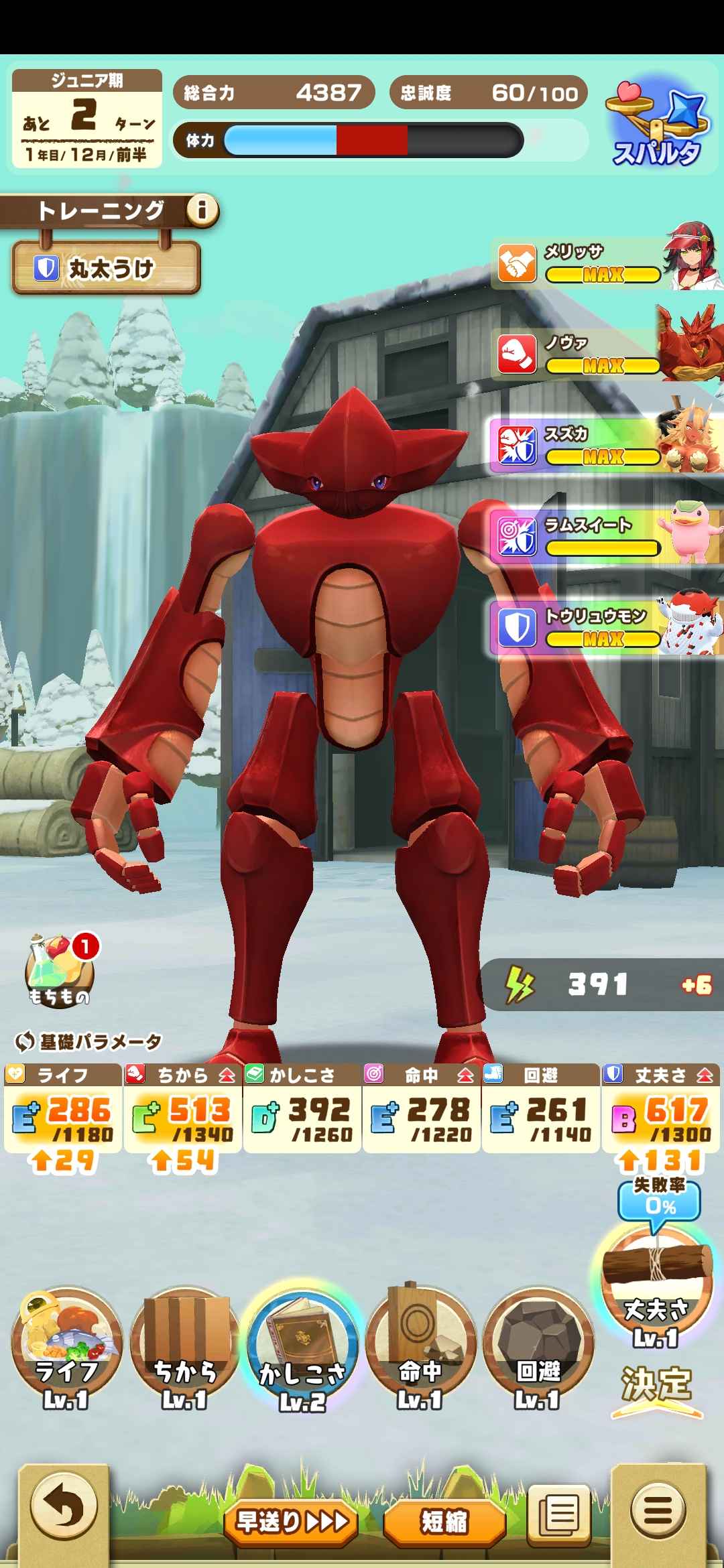Viewport: 724px width, 1568px height.
Task: Open the もちもの items bag
Action: 60,972
